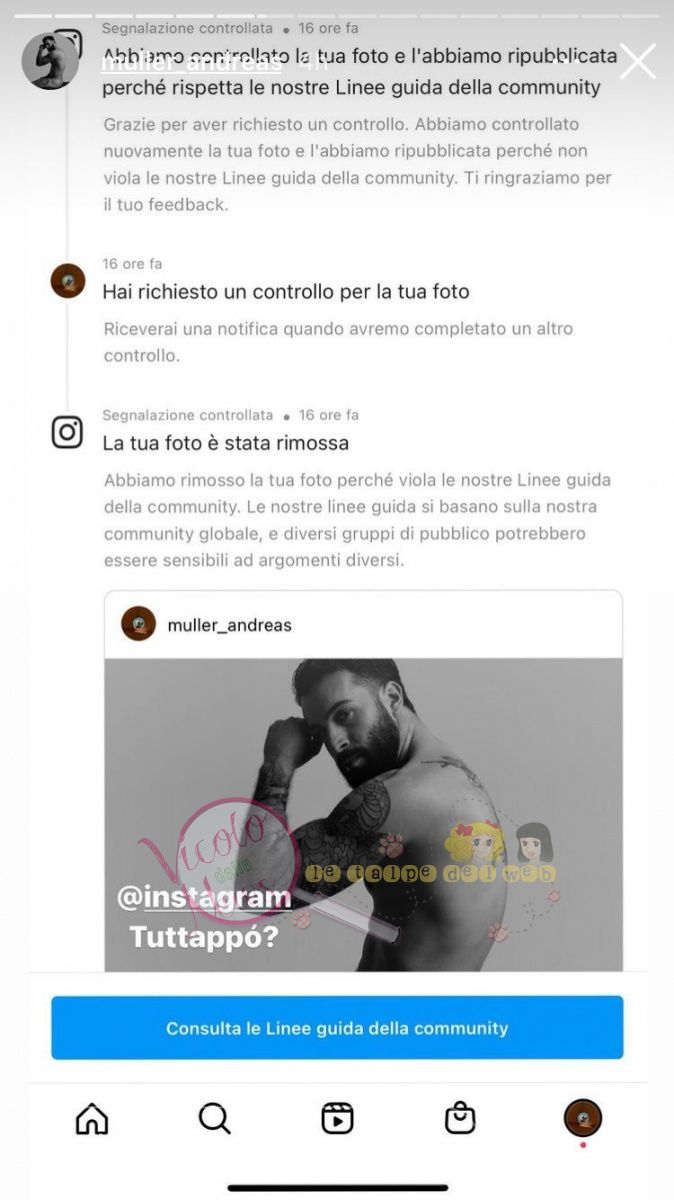674x1200 pixels.
Task: Tap the story author's avatar
Action: [50, 61]
